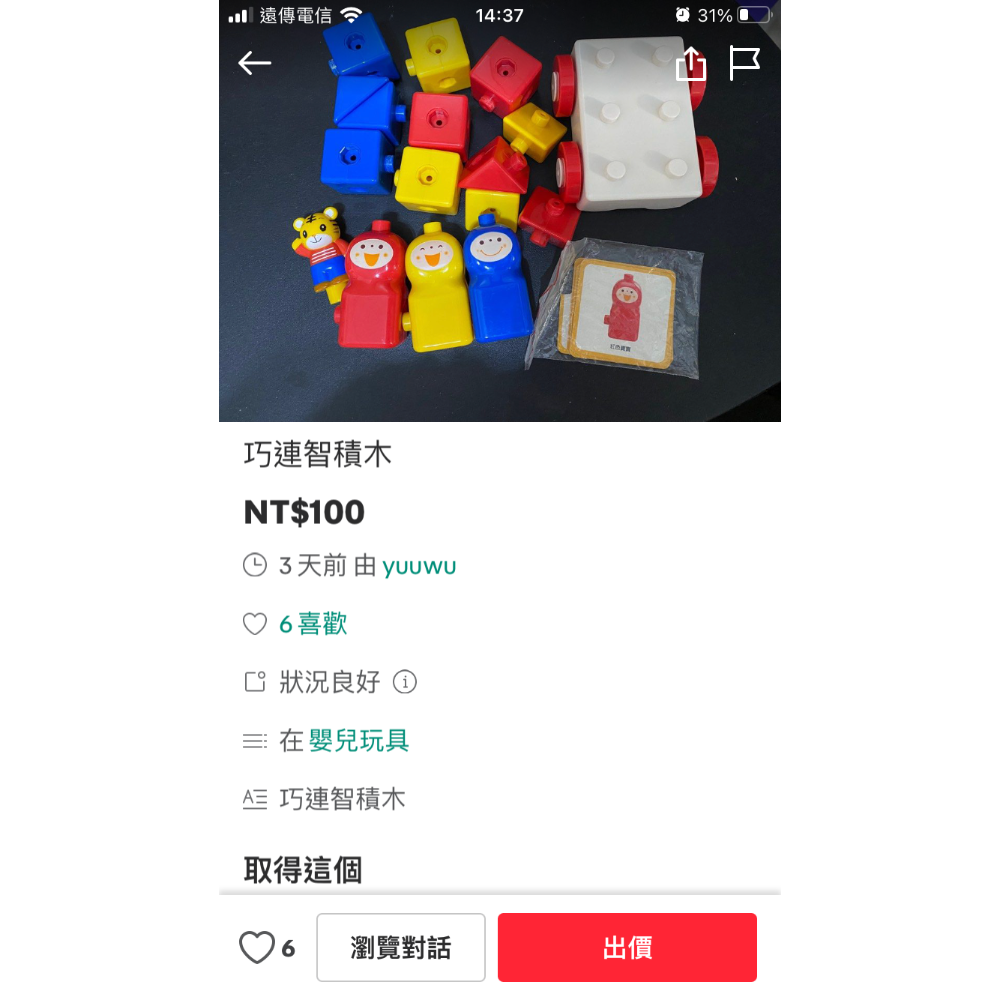Go back using the arrow icon

255,63
